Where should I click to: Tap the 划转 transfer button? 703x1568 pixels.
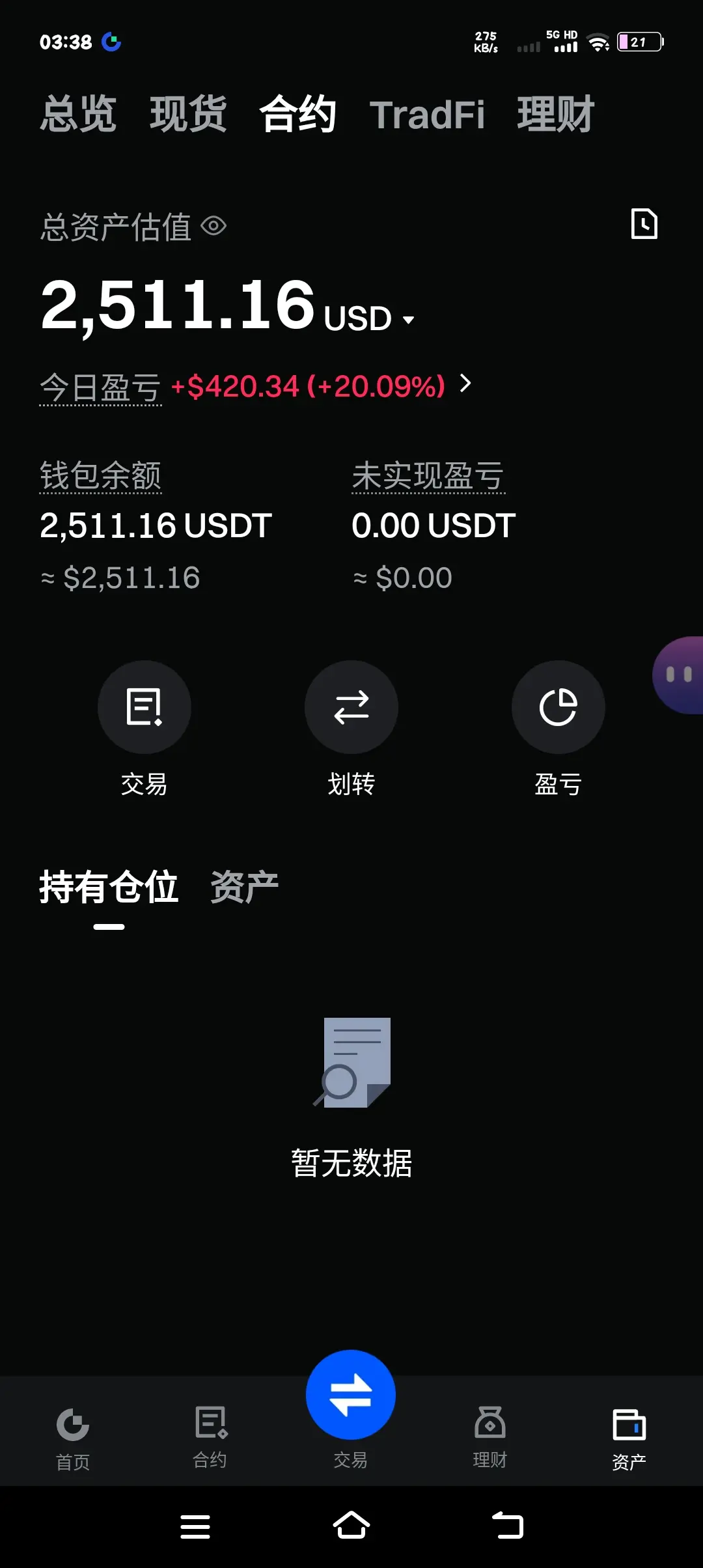pos(351,707)
